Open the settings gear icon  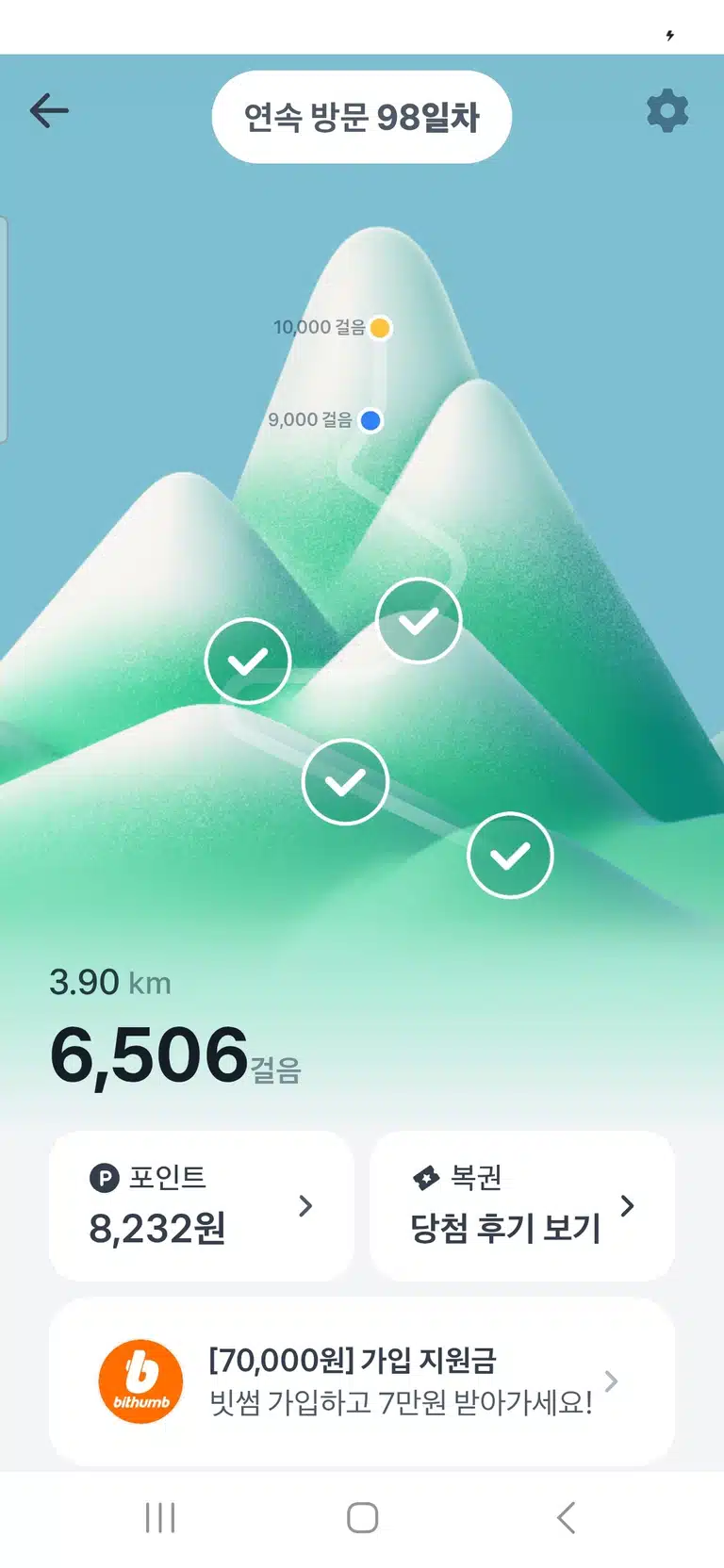[667, 111]
